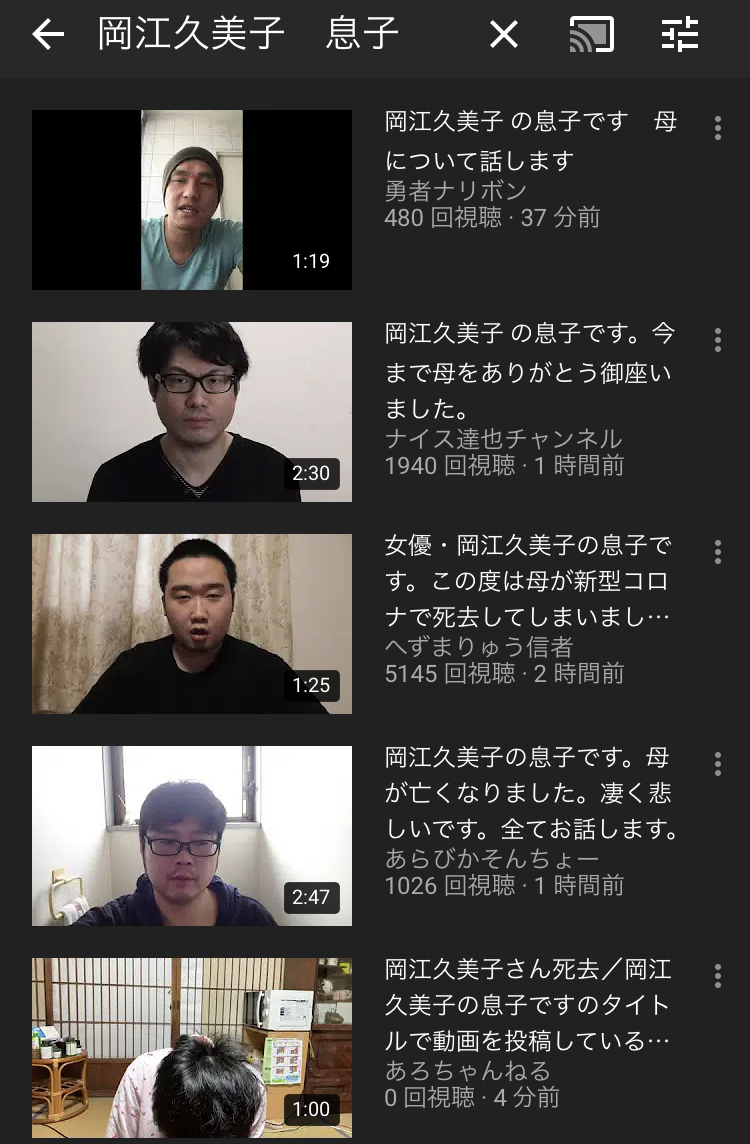Open the cast to device icon

tap(591, 36)
